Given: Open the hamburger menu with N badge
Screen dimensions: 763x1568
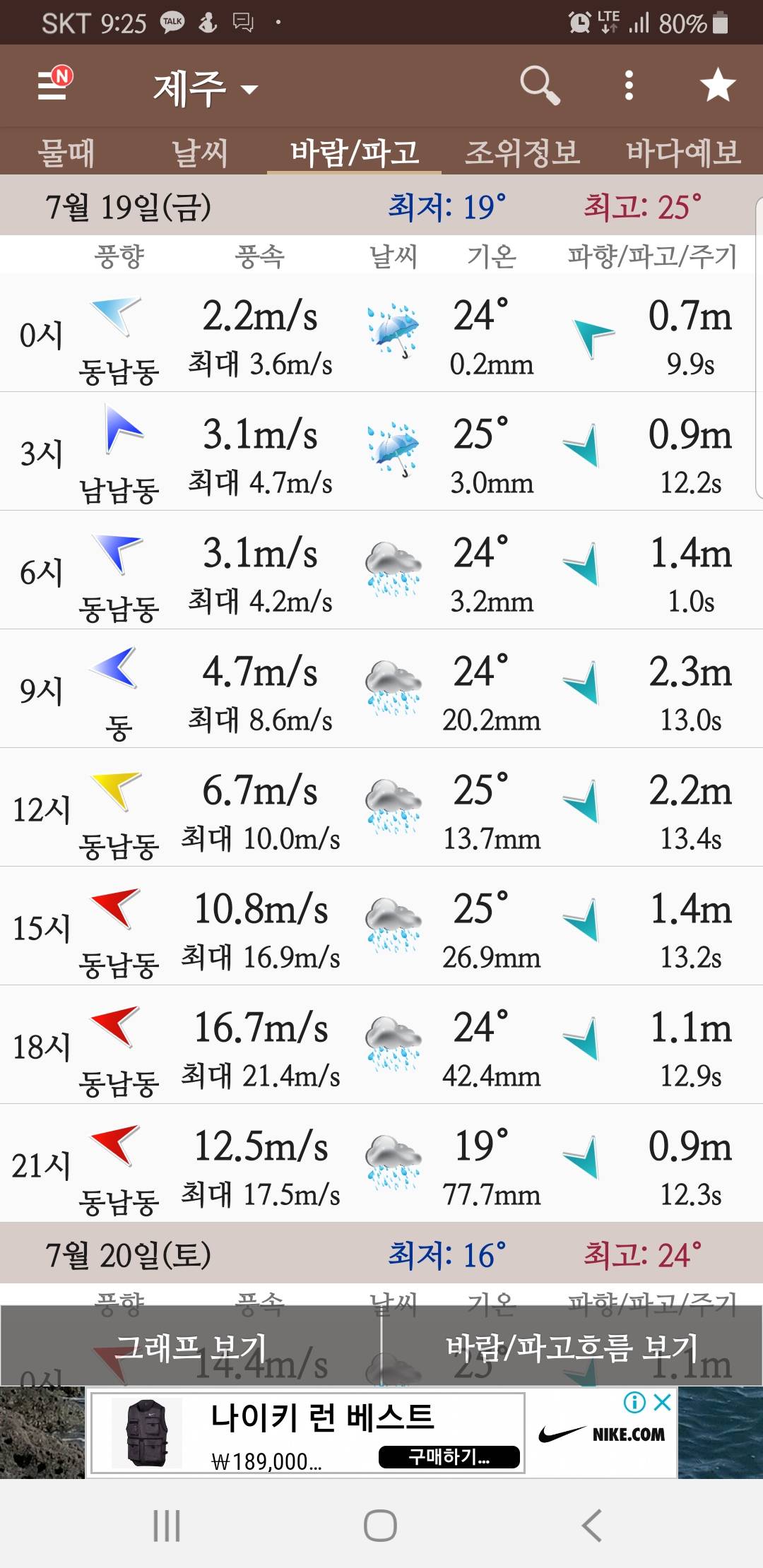Looking at the screenshot, I should click(54, 85).
